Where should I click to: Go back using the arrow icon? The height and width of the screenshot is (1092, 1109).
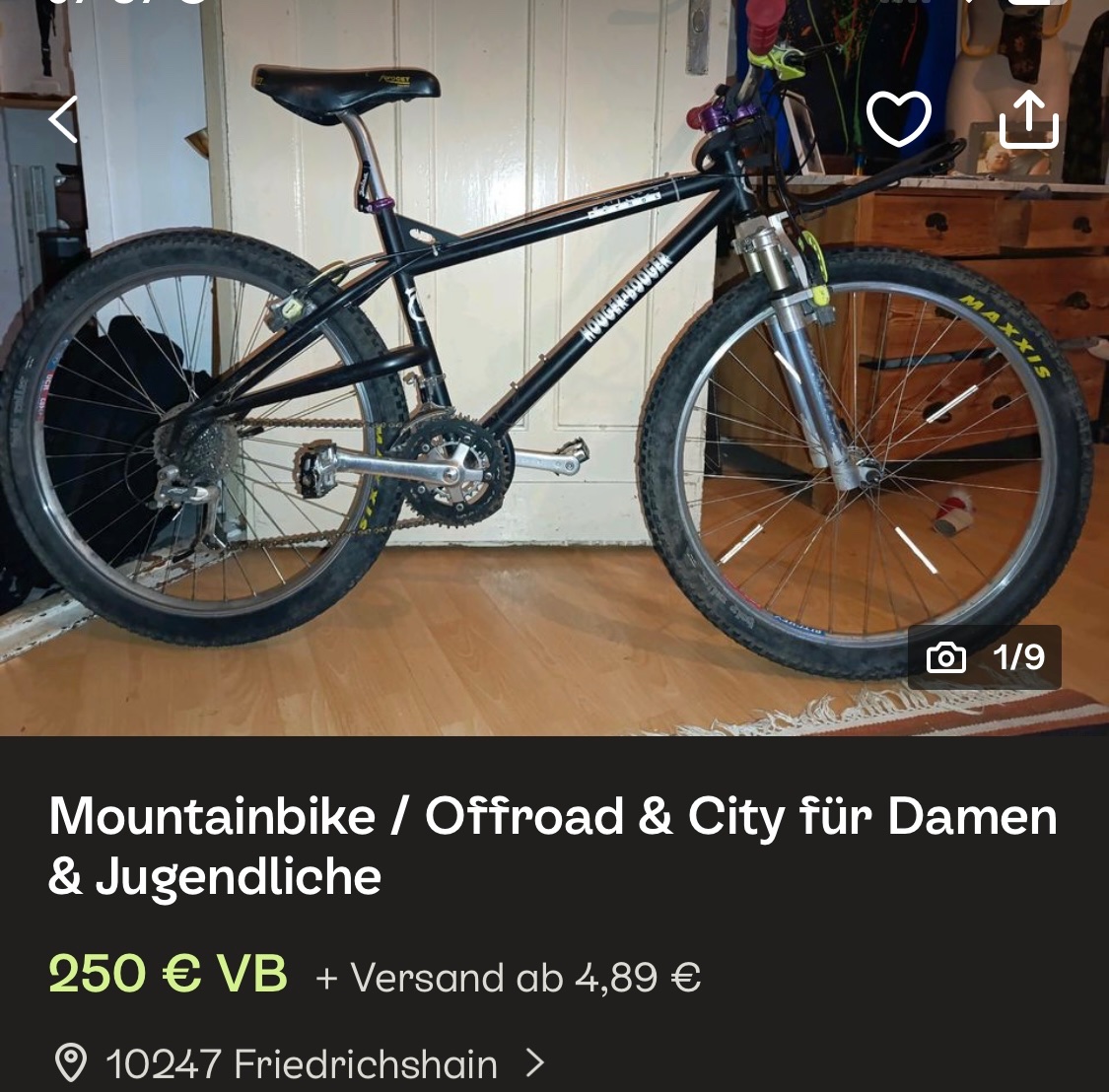[x=63, y=119]
